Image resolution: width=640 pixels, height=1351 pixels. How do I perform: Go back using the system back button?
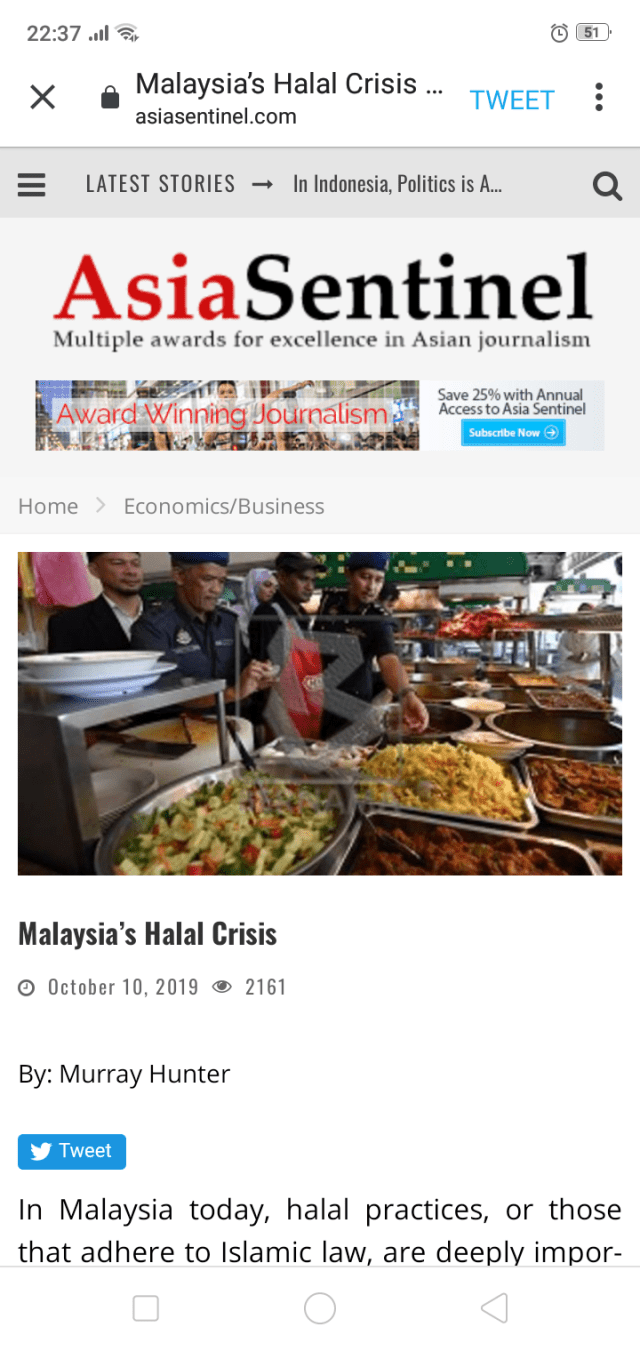(494, 1307)
